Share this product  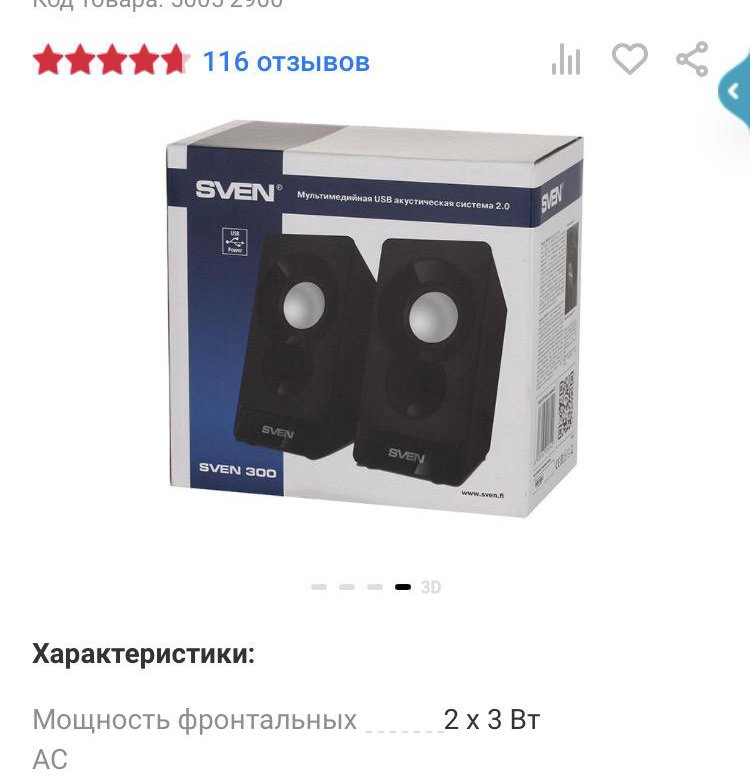(x=692, y=59)
